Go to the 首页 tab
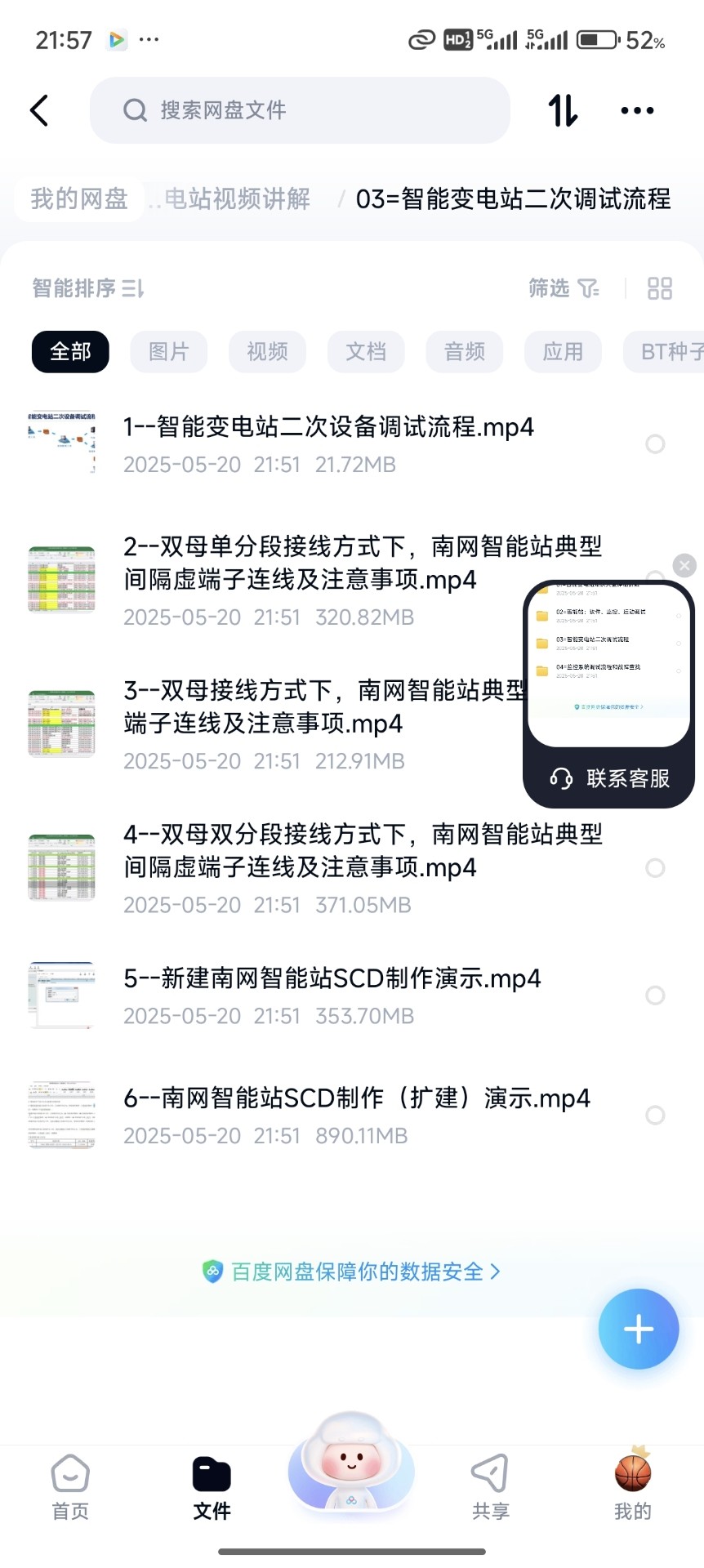Viewport: 704px width, 1568px height. 70,1486
